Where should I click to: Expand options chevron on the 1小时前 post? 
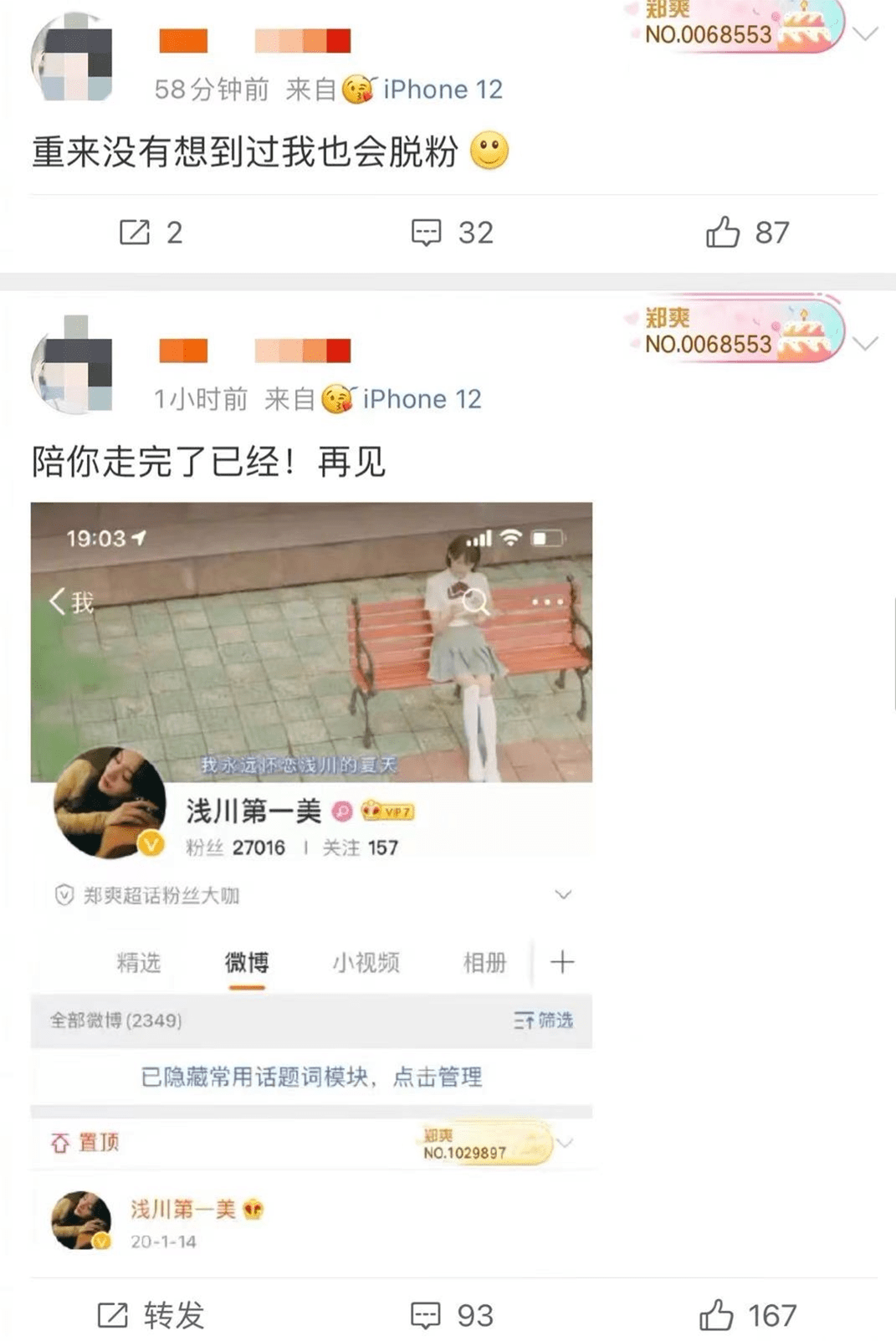point(866,343)
